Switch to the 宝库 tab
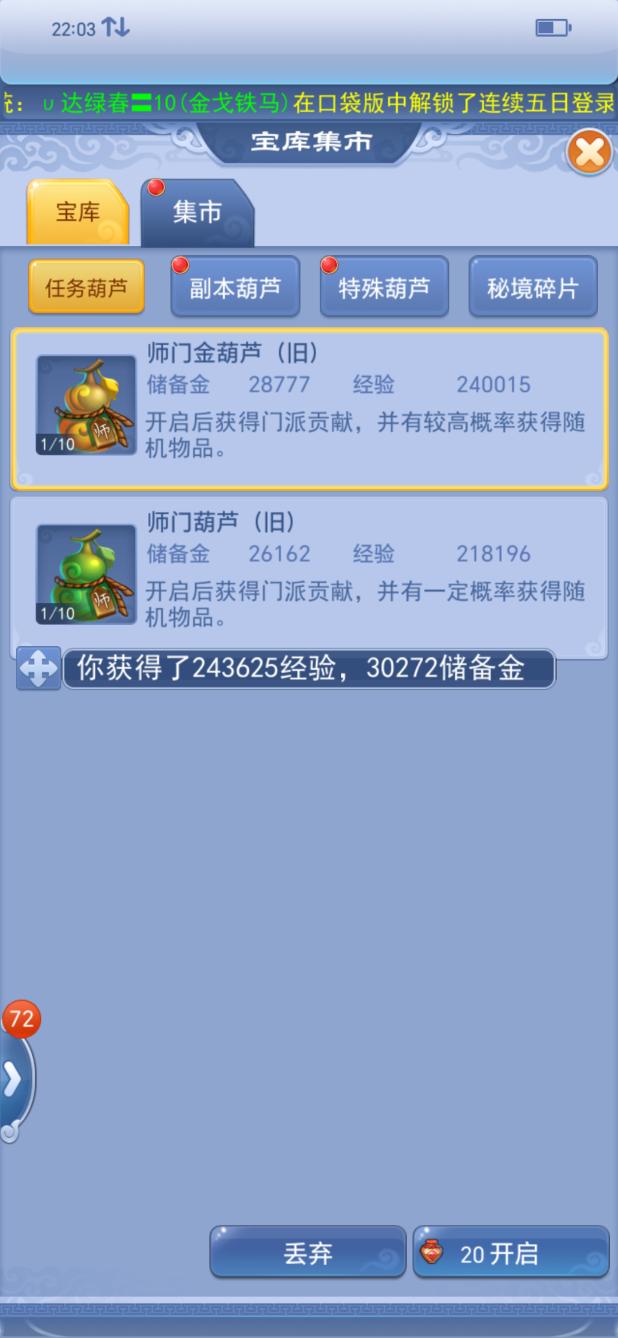 pos(77,212)
